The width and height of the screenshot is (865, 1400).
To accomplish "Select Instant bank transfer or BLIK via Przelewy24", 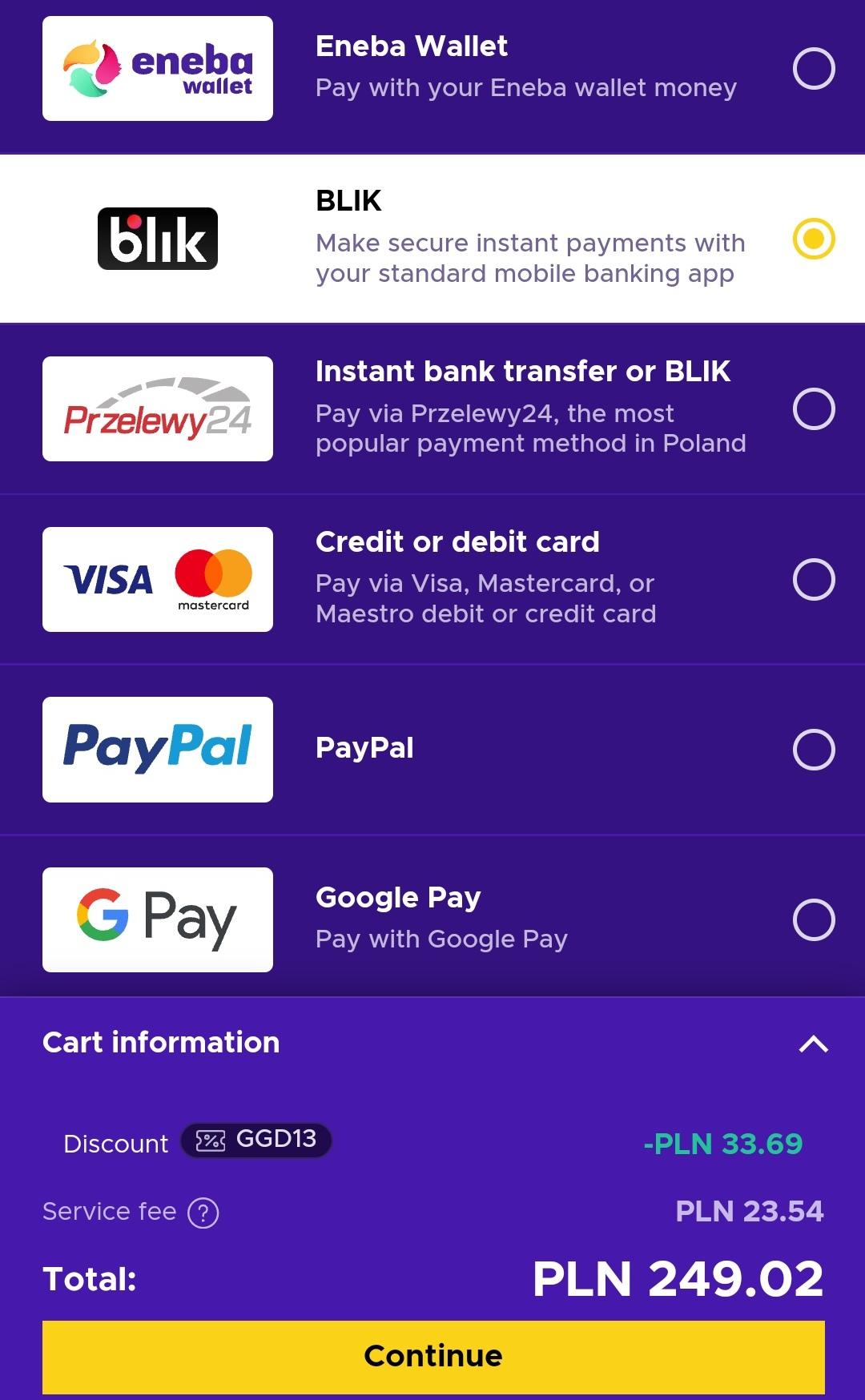I will coord(813,409).
